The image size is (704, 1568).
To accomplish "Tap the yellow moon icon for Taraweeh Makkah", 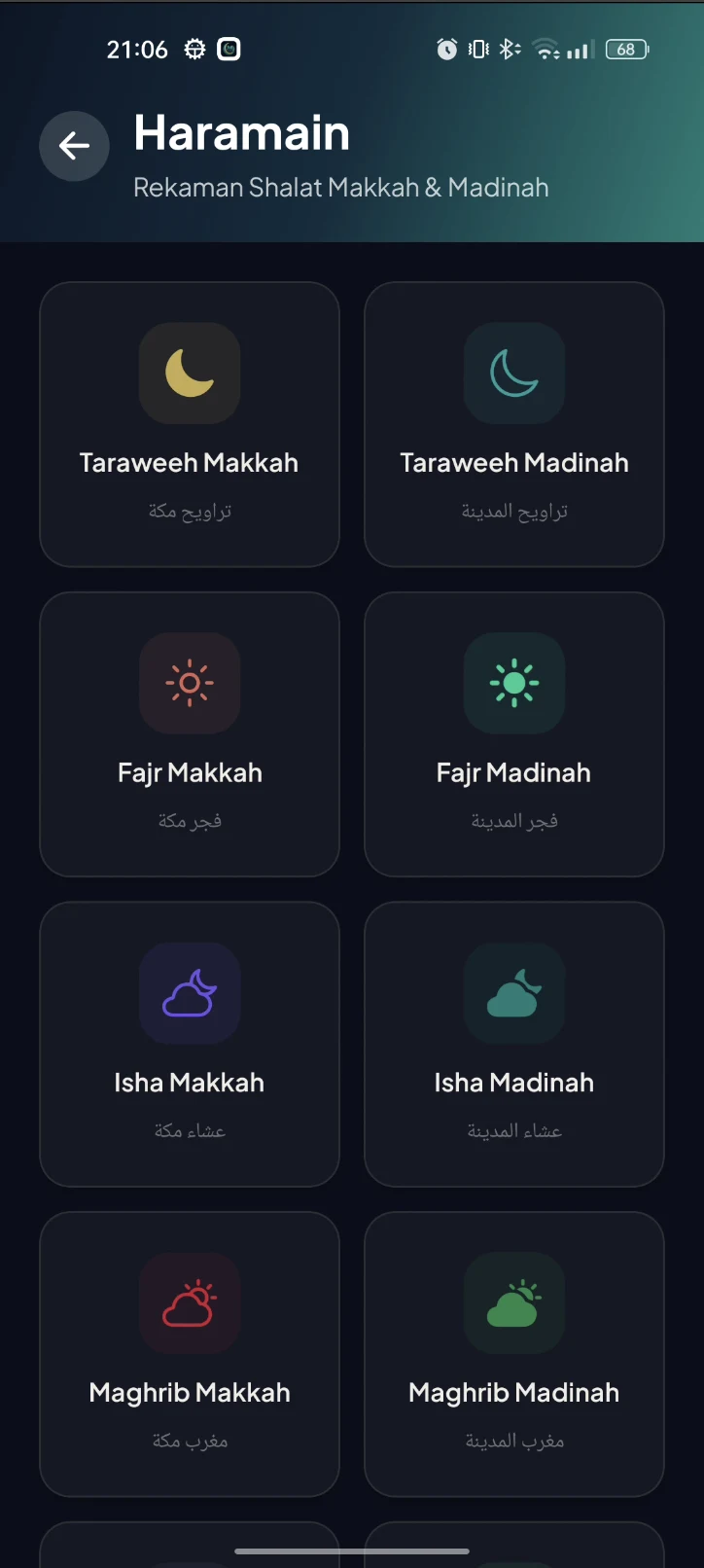I will pyautogui.click(x=190, y=374).
